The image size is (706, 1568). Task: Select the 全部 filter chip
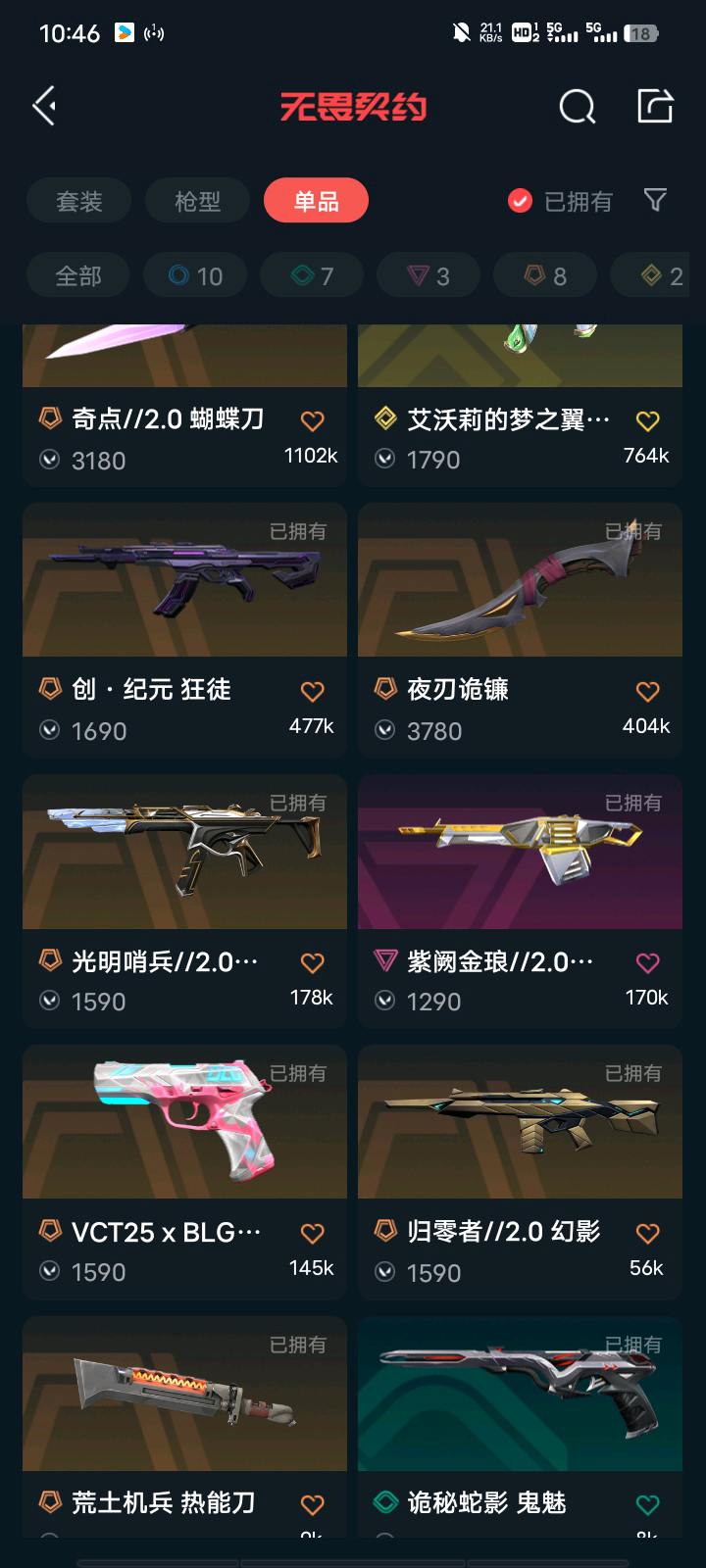78,276
